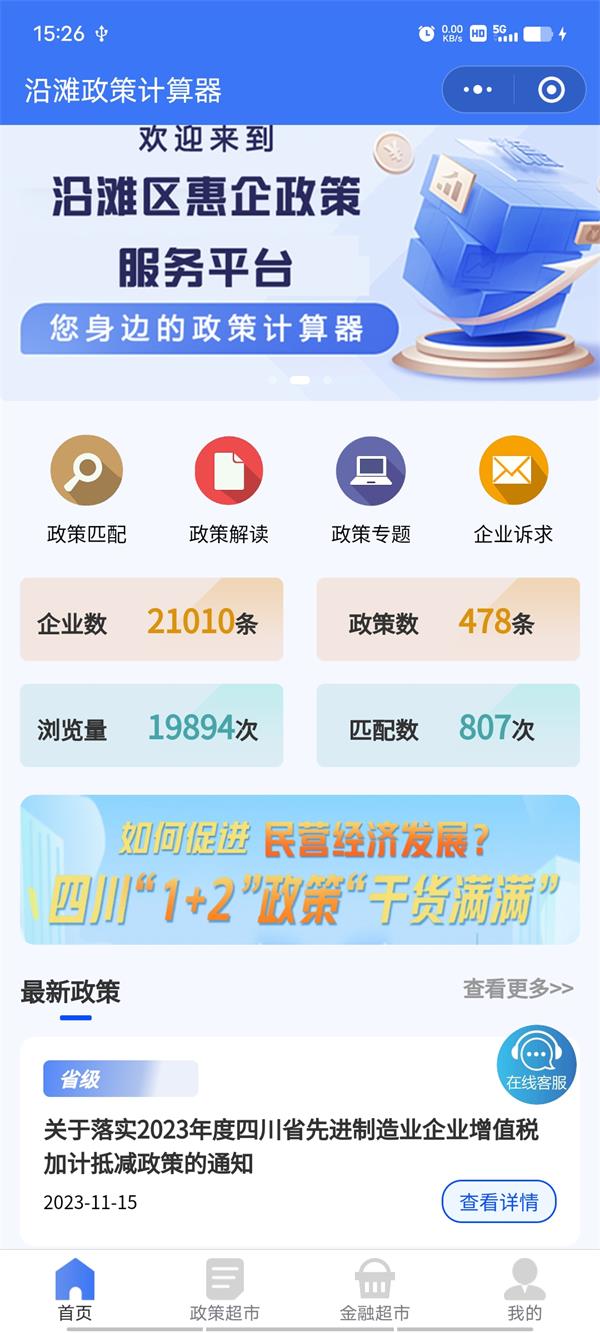Go to the 我的 tab
The image size is (600, 1333).
click(525, 1291)
